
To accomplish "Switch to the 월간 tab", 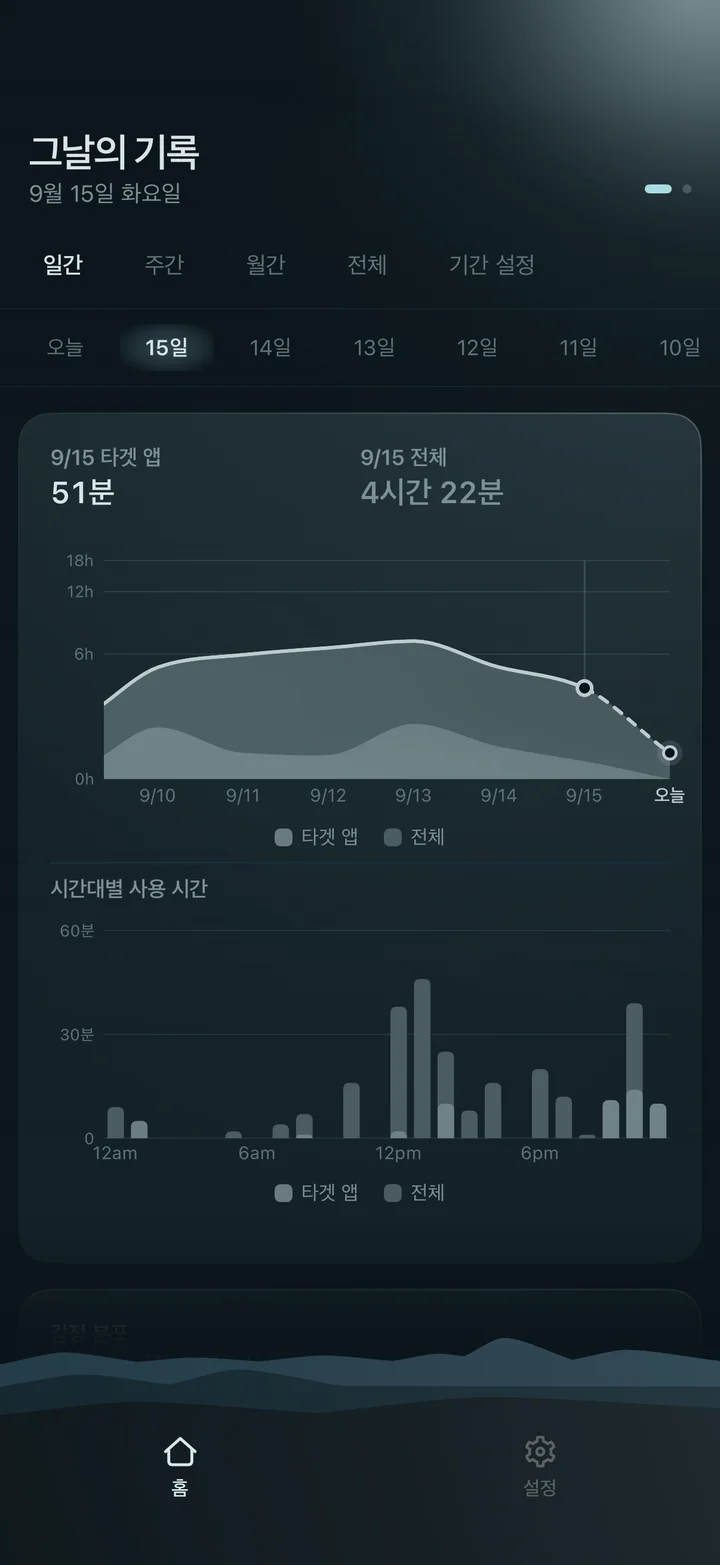I will pos(266,265).
